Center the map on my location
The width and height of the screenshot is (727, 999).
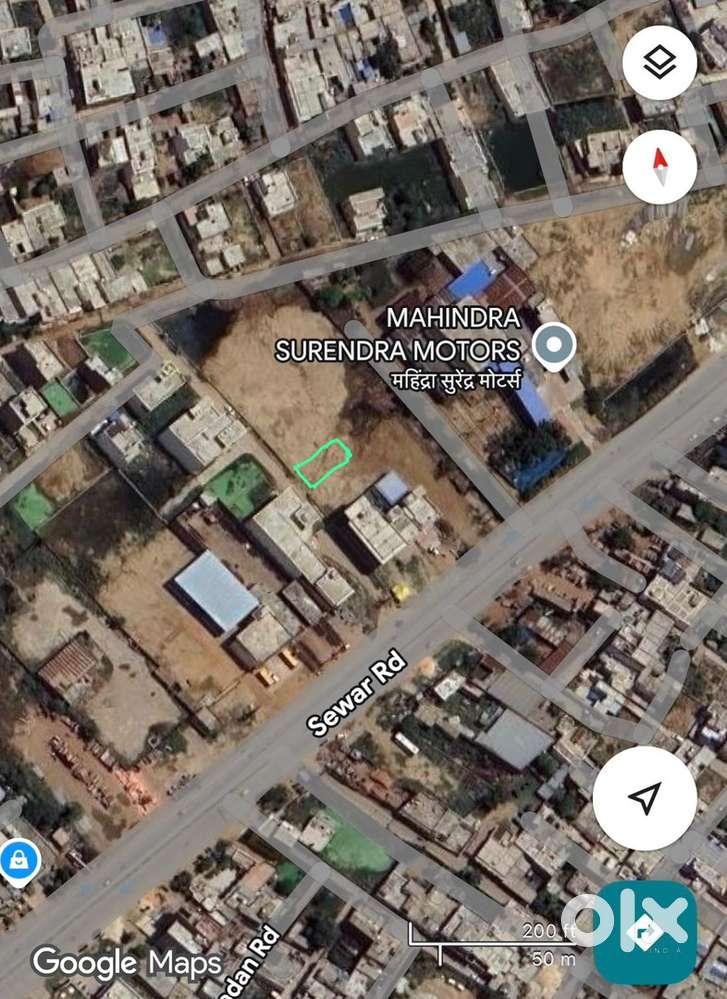(645, 797)
